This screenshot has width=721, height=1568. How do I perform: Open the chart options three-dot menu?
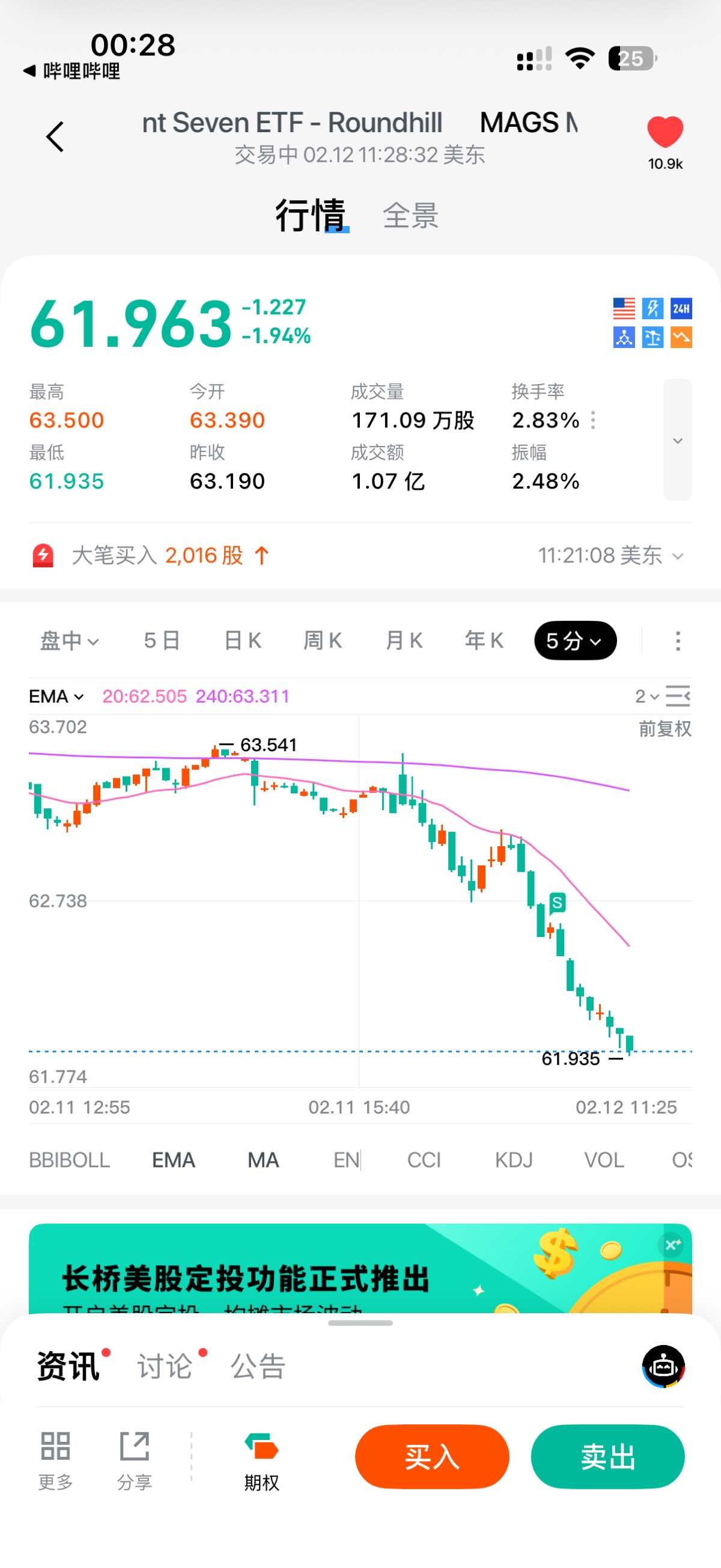[x=678, y=641]
